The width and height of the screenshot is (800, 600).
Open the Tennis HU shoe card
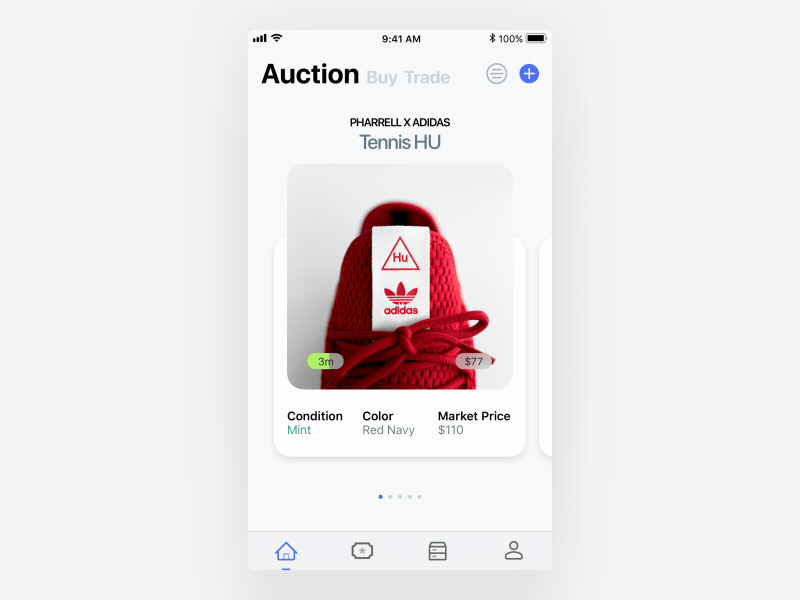400,300
